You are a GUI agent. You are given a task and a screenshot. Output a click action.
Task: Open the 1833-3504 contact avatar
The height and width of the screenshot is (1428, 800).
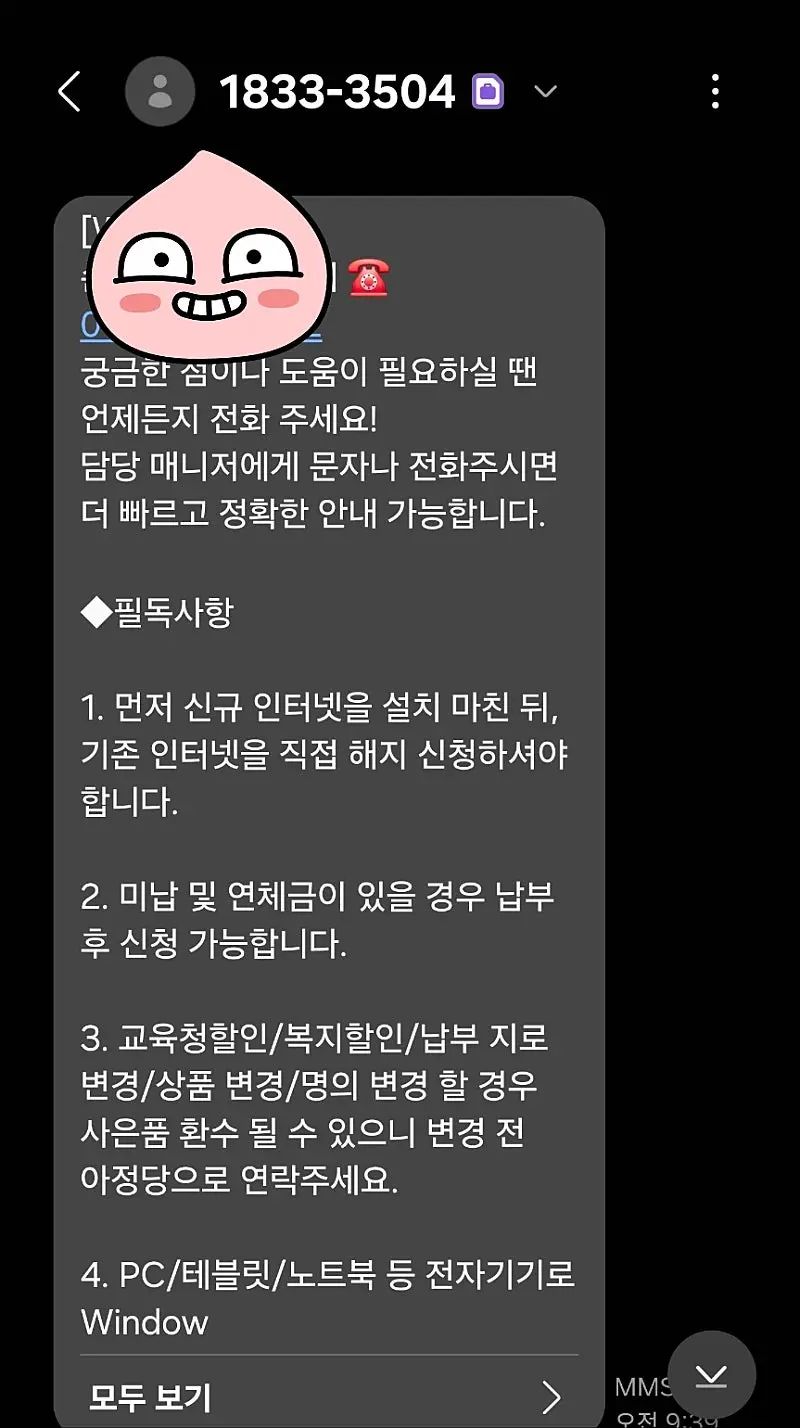pos(159,92)
